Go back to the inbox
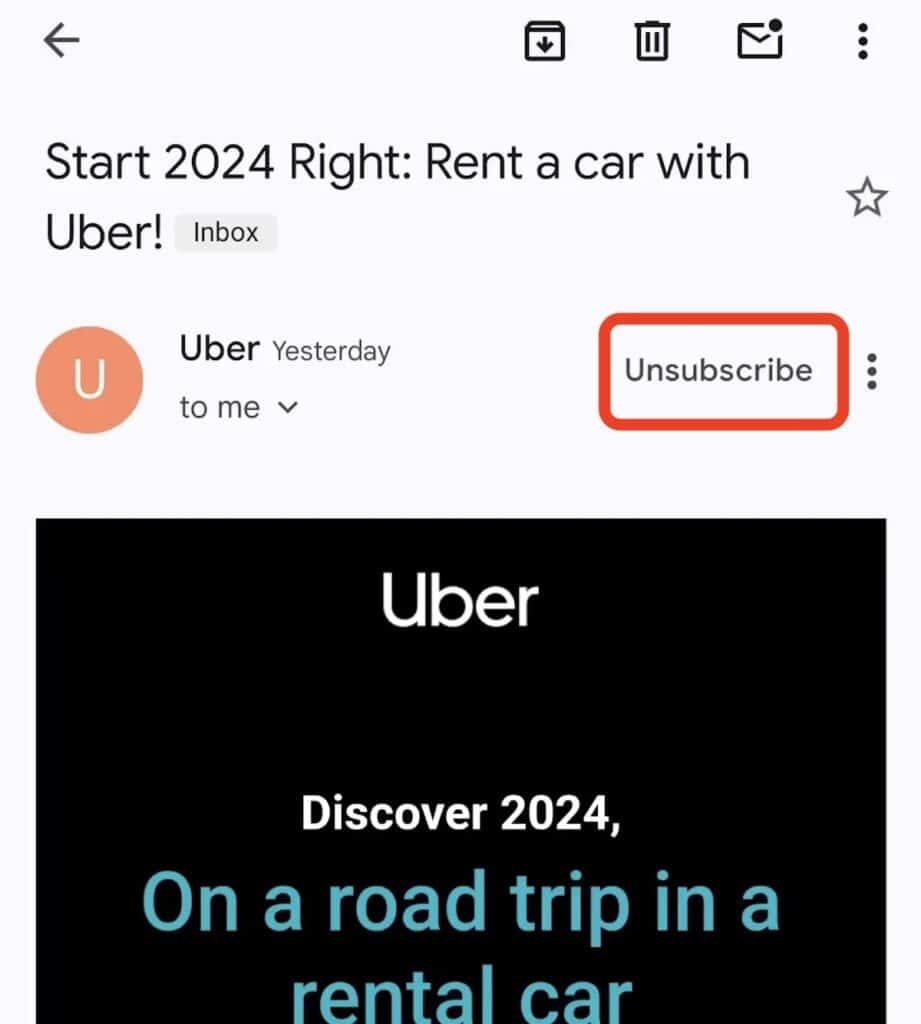The height and width of the screenshot is (1024, 921). pos(62,41)
